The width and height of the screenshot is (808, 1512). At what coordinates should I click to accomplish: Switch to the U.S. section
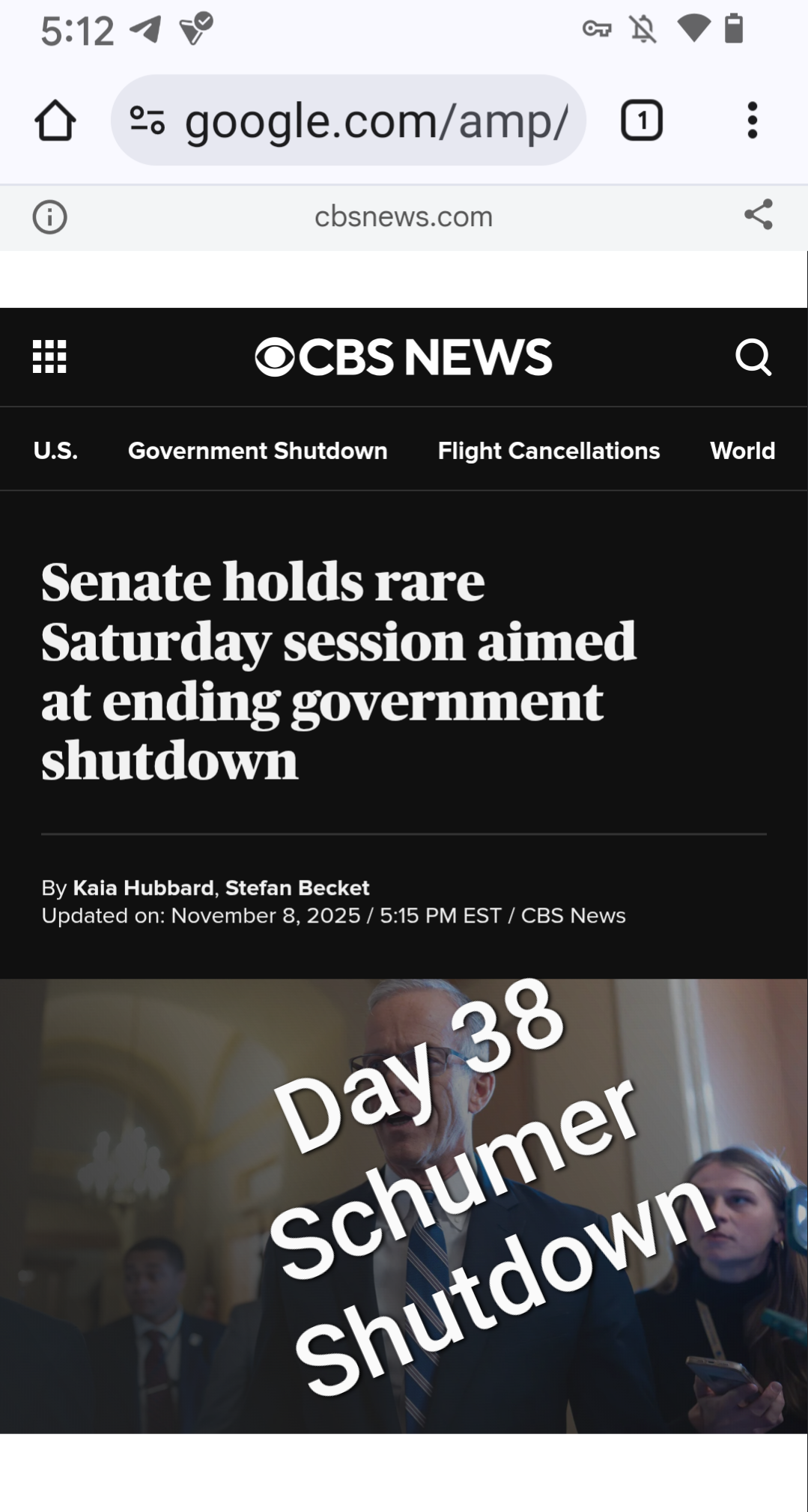pos(55,451)
